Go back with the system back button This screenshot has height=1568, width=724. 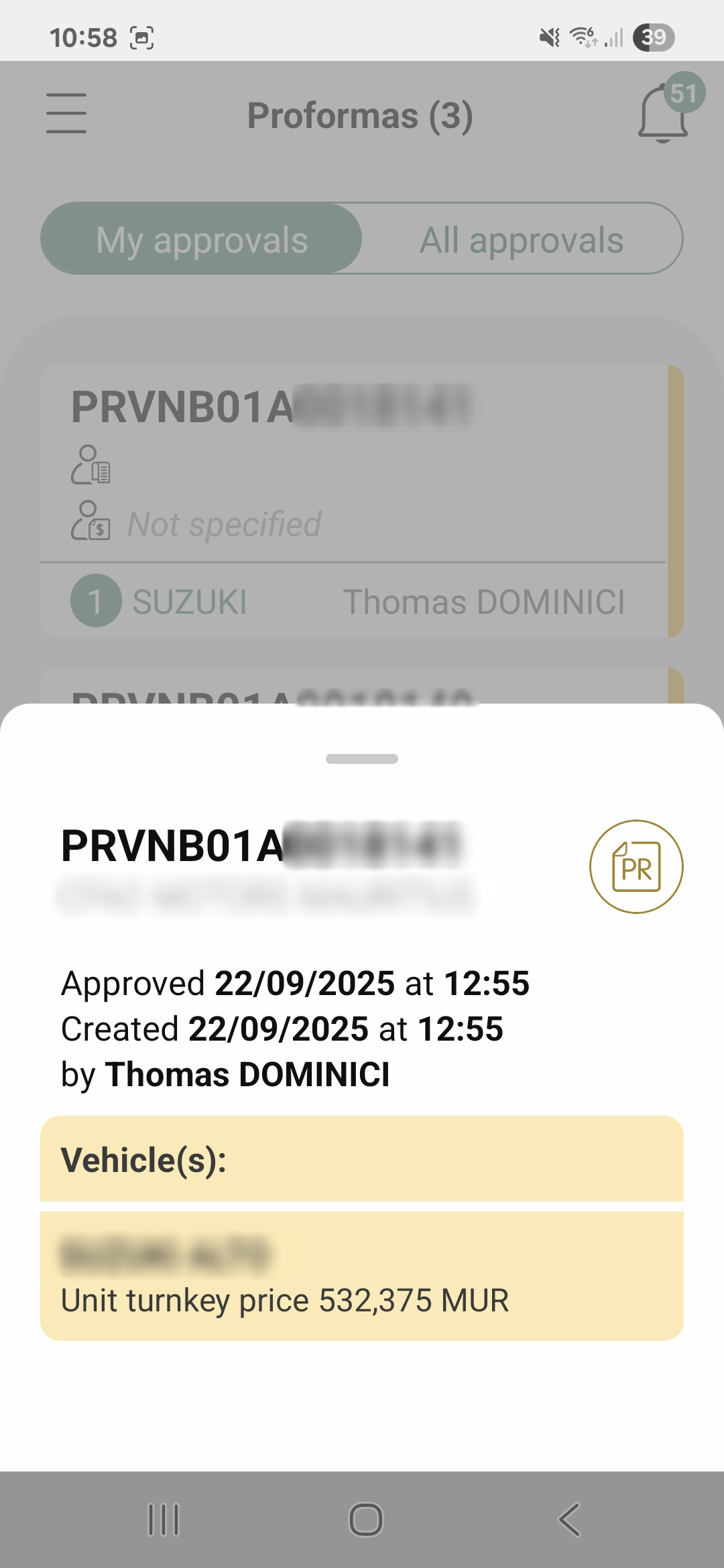pyautogui.click(x=569, y=1519)
